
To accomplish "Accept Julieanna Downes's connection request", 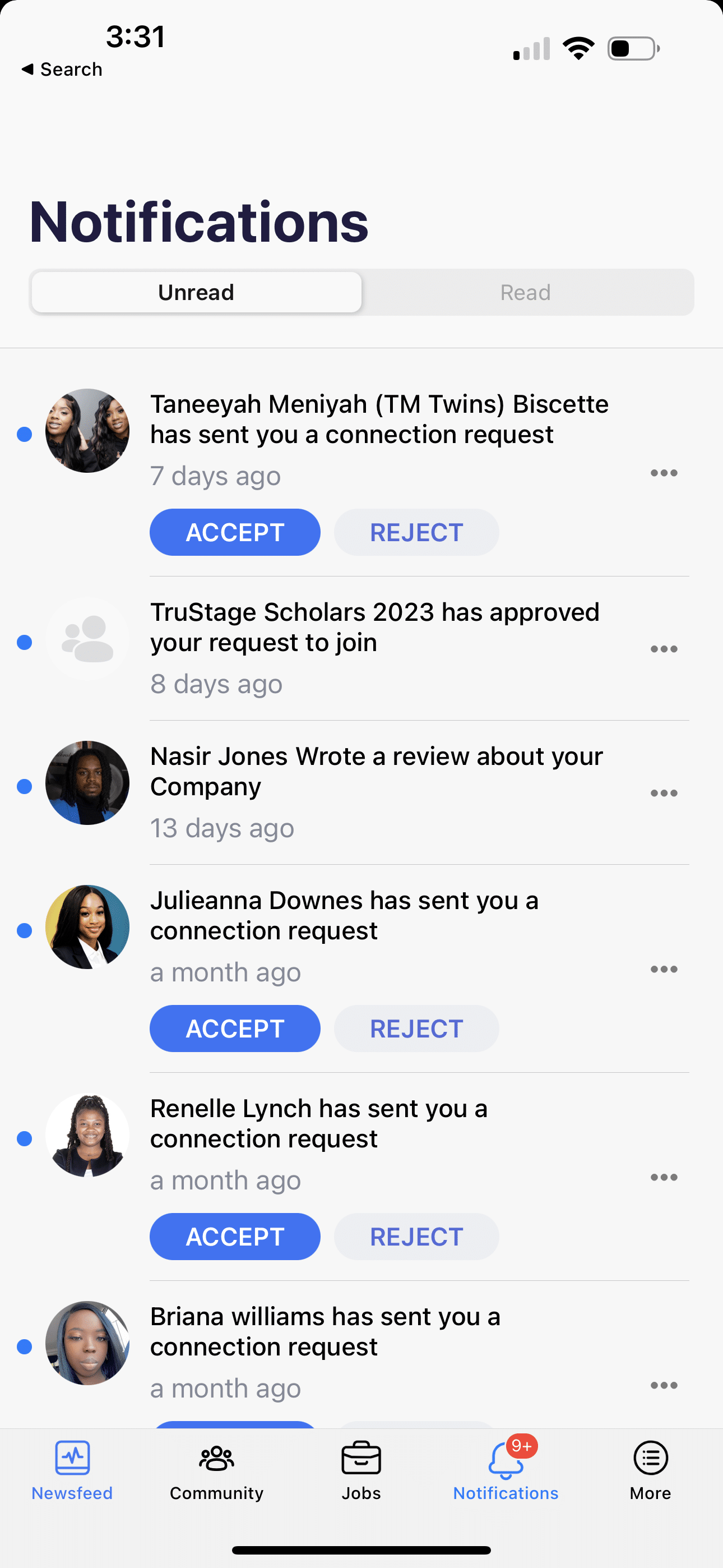I will (235, 1029).
